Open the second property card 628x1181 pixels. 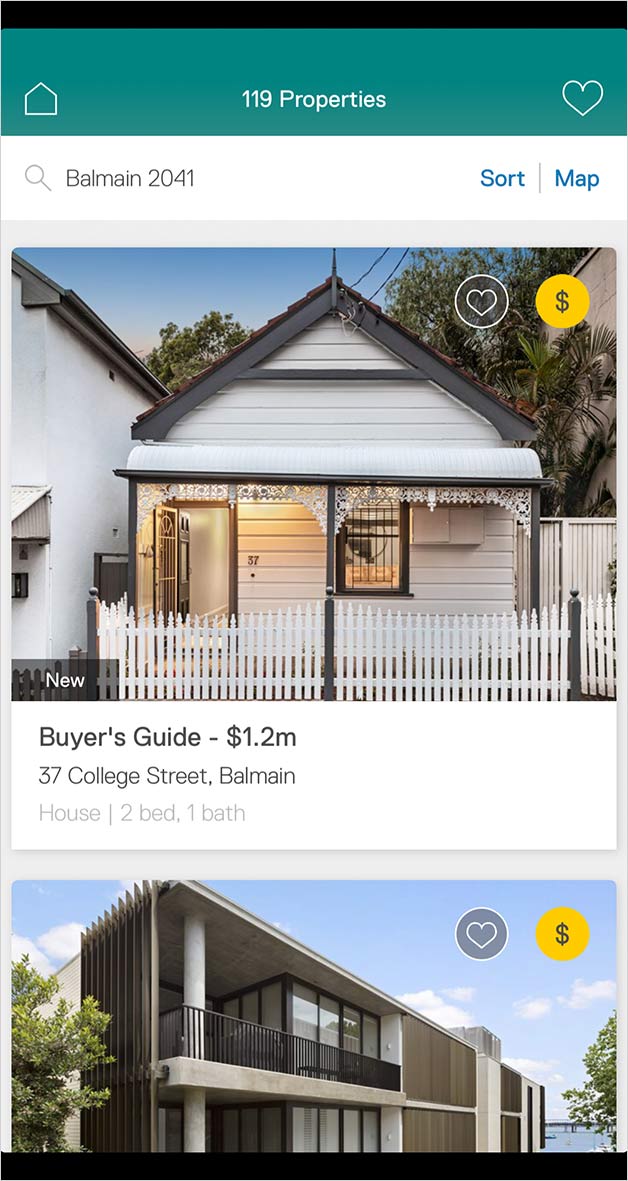(x=314, y=1015)
